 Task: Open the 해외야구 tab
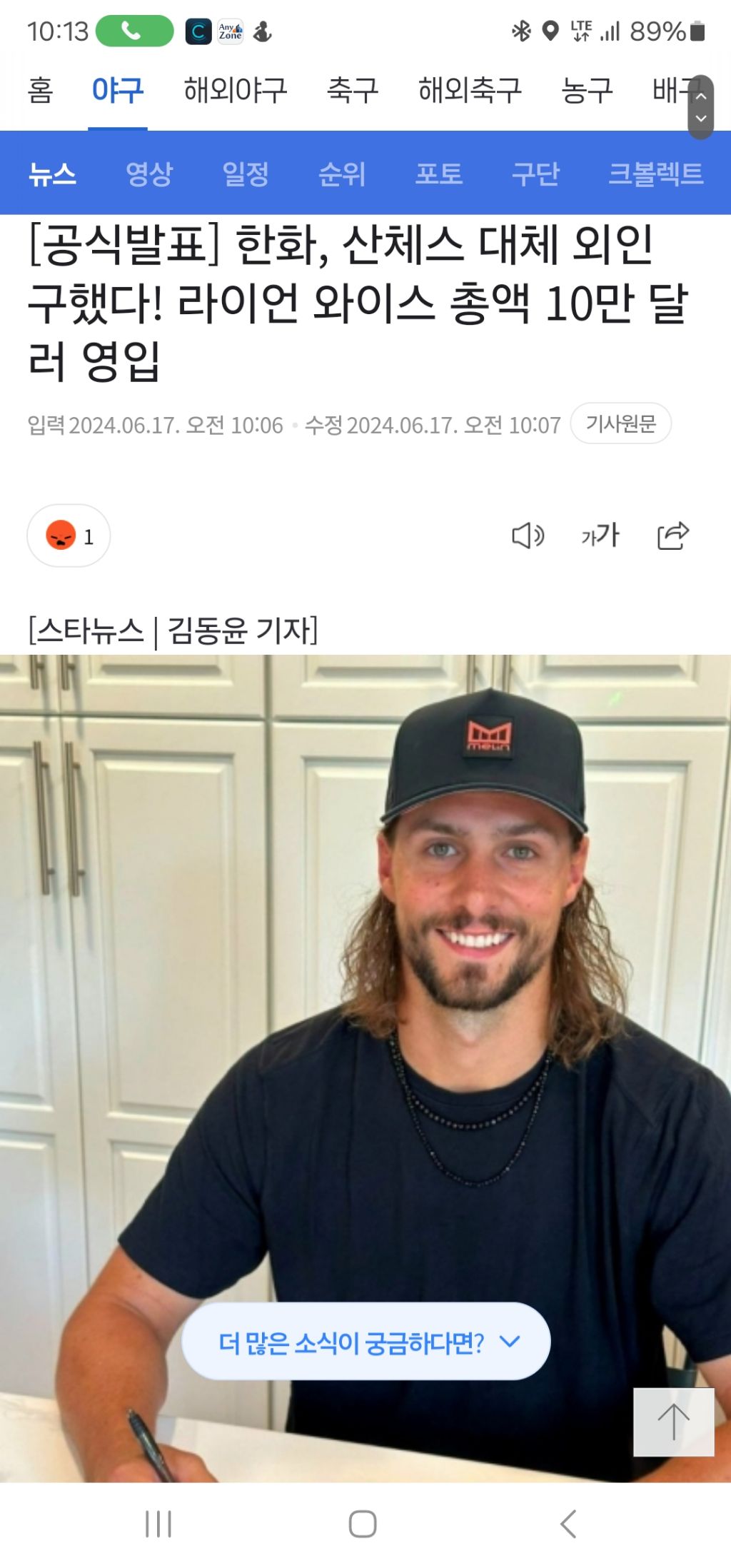click(x=236, y=91)
